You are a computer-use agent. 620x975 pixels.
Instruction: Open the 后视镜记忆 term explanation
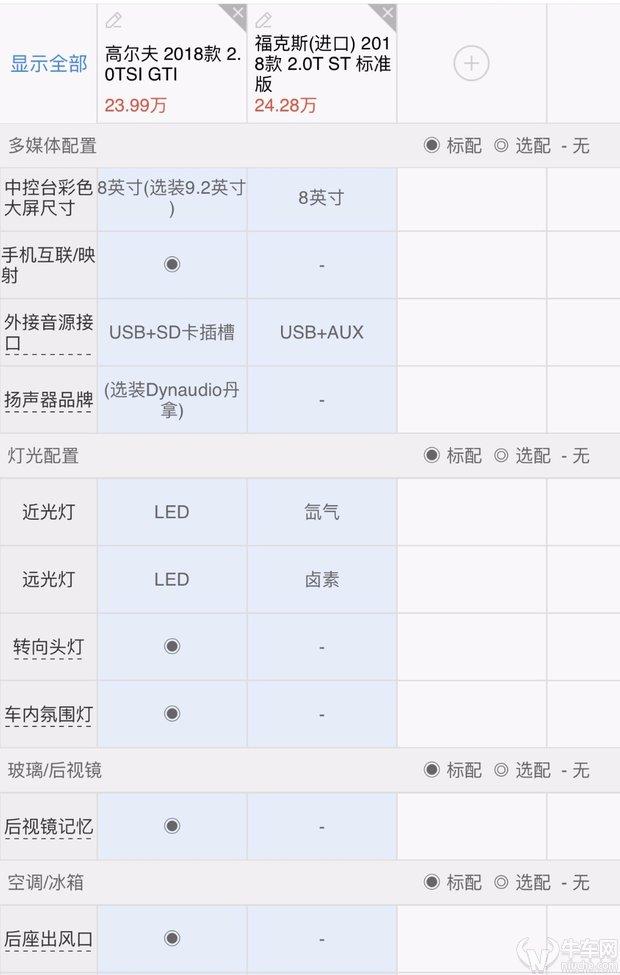tap(48, 826)
